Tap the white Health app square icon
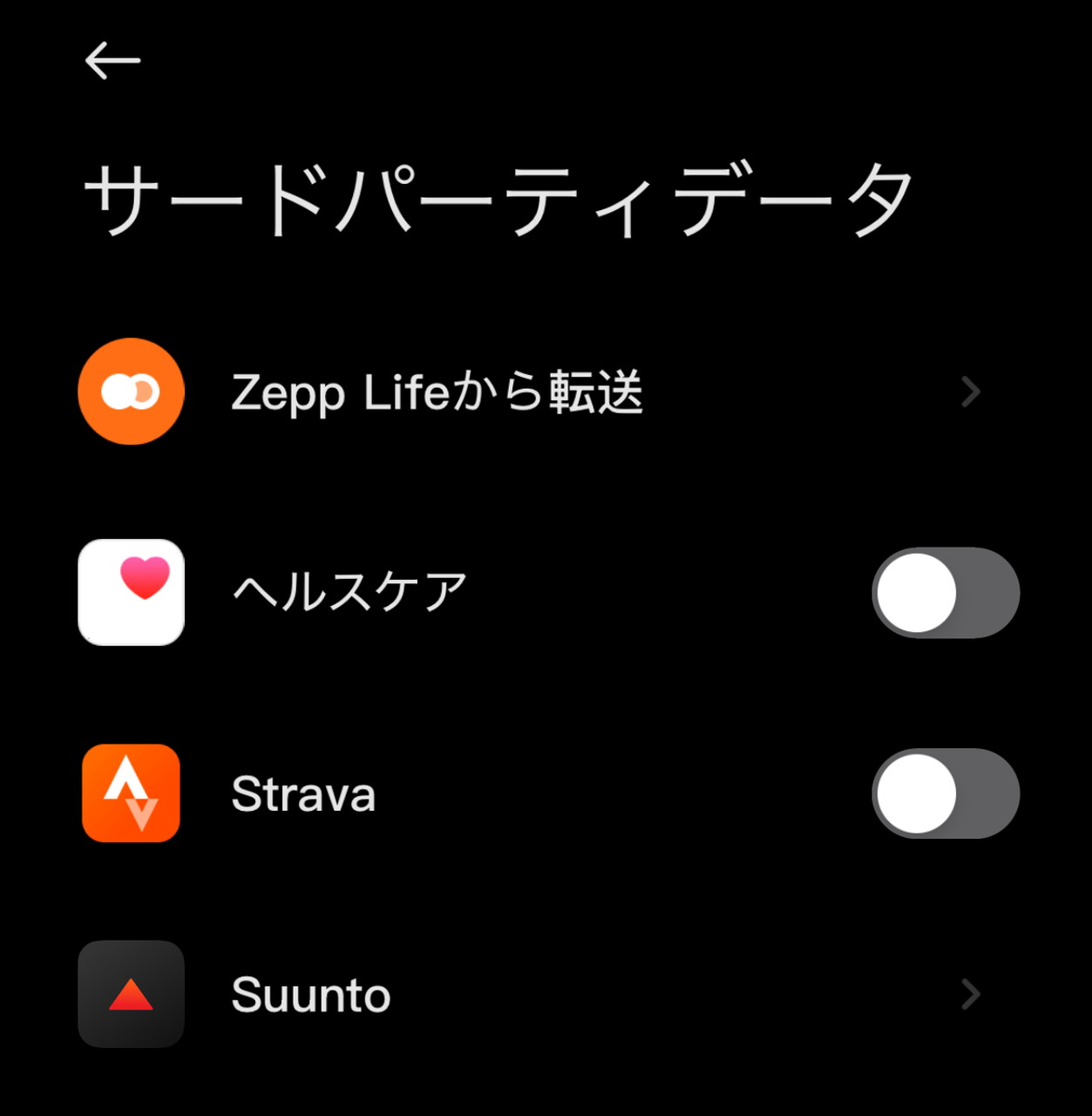 pos(130,592)
